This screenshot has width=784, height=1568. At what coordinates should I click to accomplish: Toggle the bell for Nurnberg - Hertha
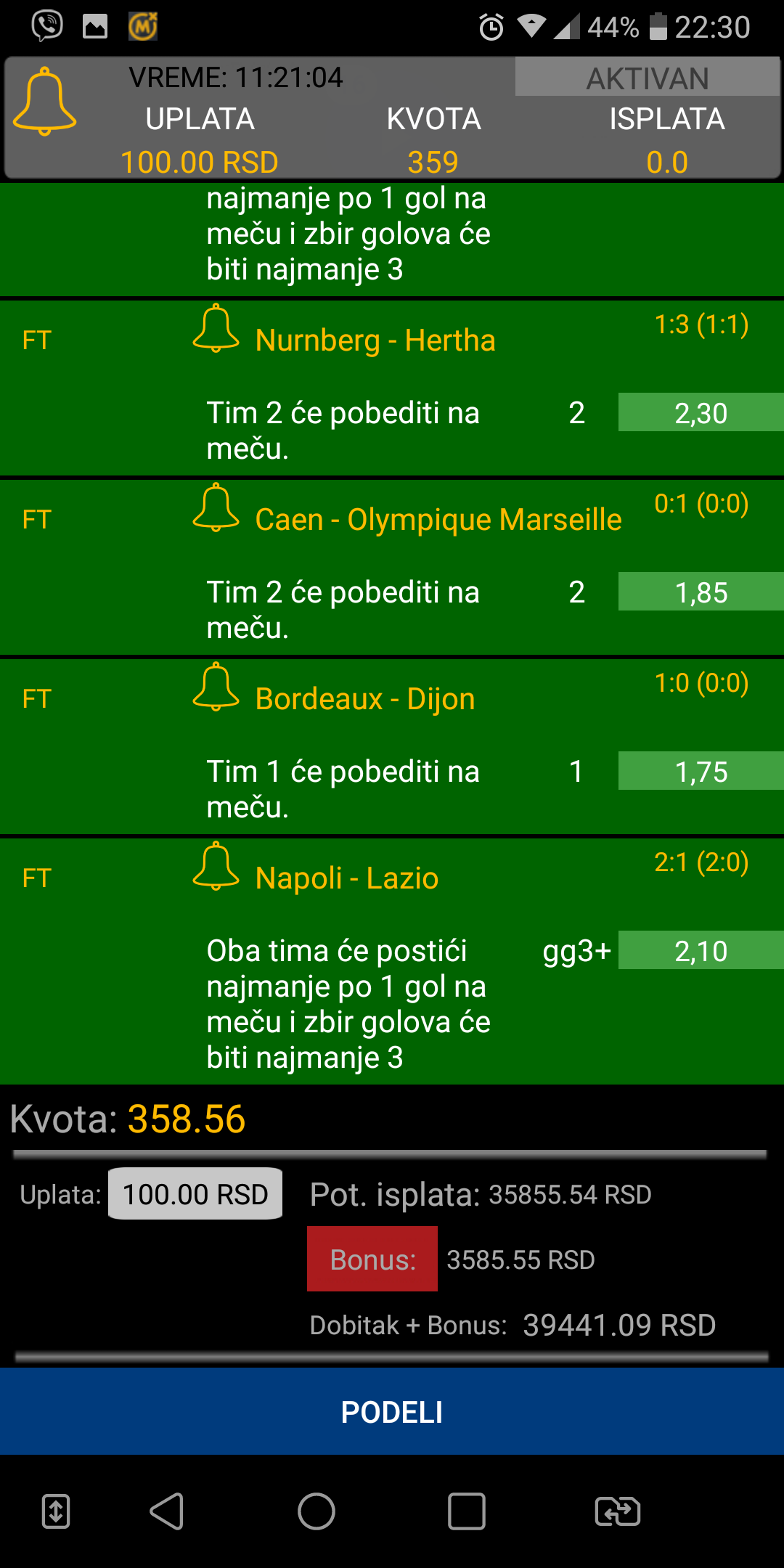click(216, 329)
